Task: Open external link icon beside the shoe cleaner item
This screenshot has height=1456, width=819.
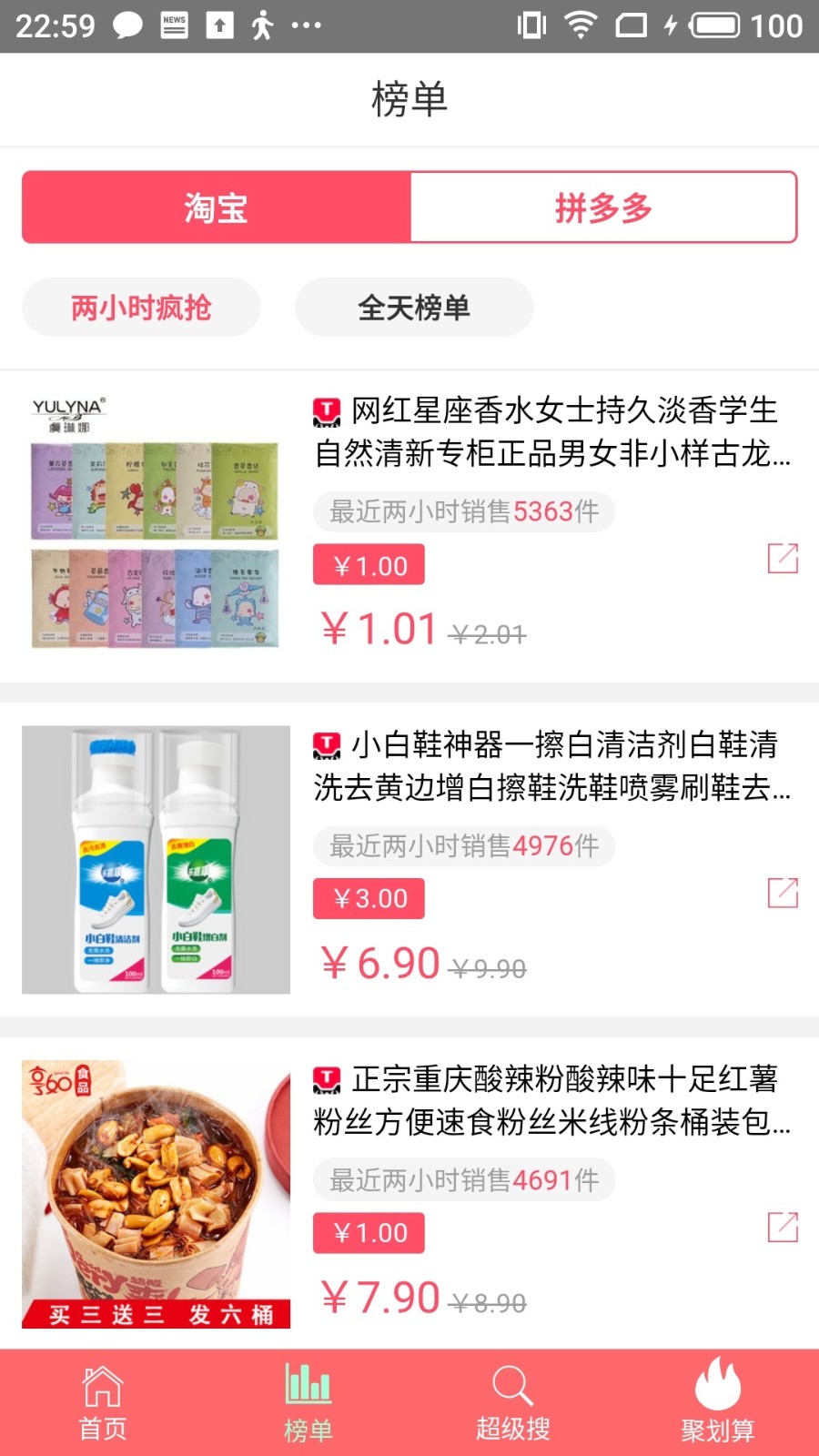Action: pos(783,894)
